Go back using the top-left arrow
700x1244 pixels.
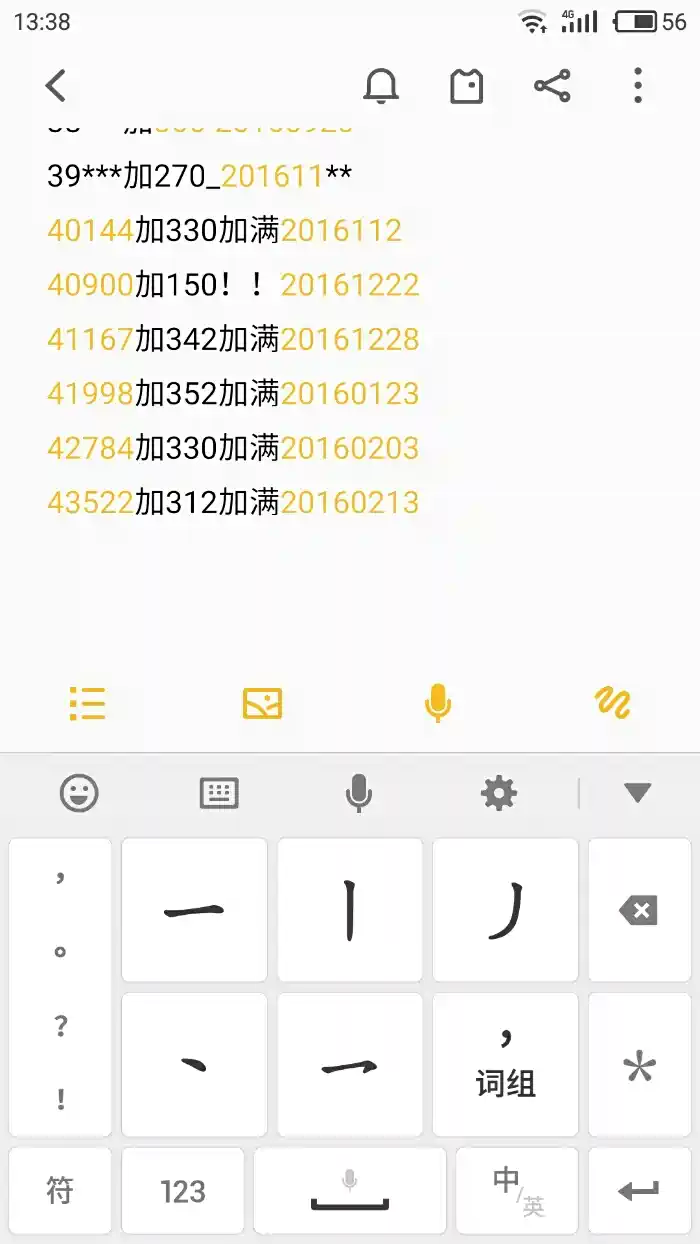coord(56,86)
